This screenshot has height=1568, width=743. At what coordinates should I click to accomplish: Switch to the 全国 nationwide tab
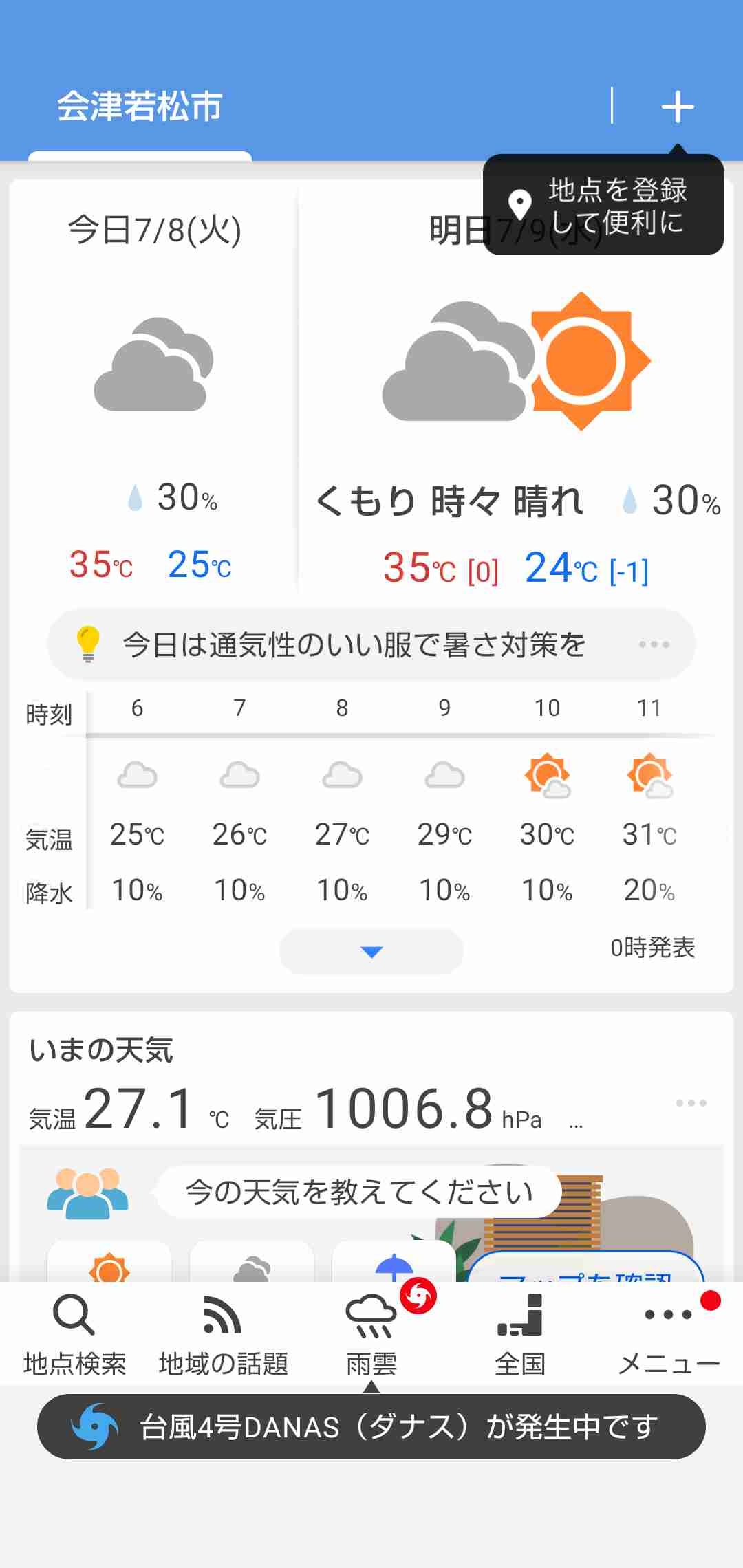[x=520, y=1334]
